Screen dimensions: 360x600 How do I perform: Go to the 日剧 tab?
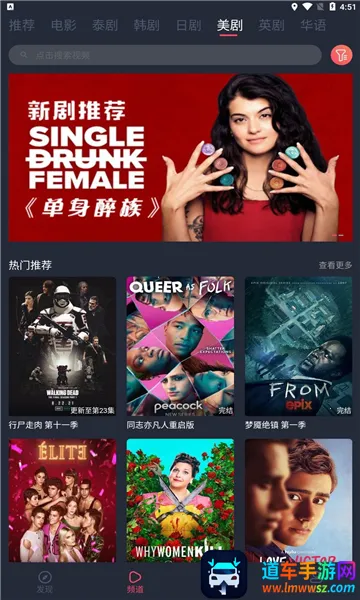point(188,25)
